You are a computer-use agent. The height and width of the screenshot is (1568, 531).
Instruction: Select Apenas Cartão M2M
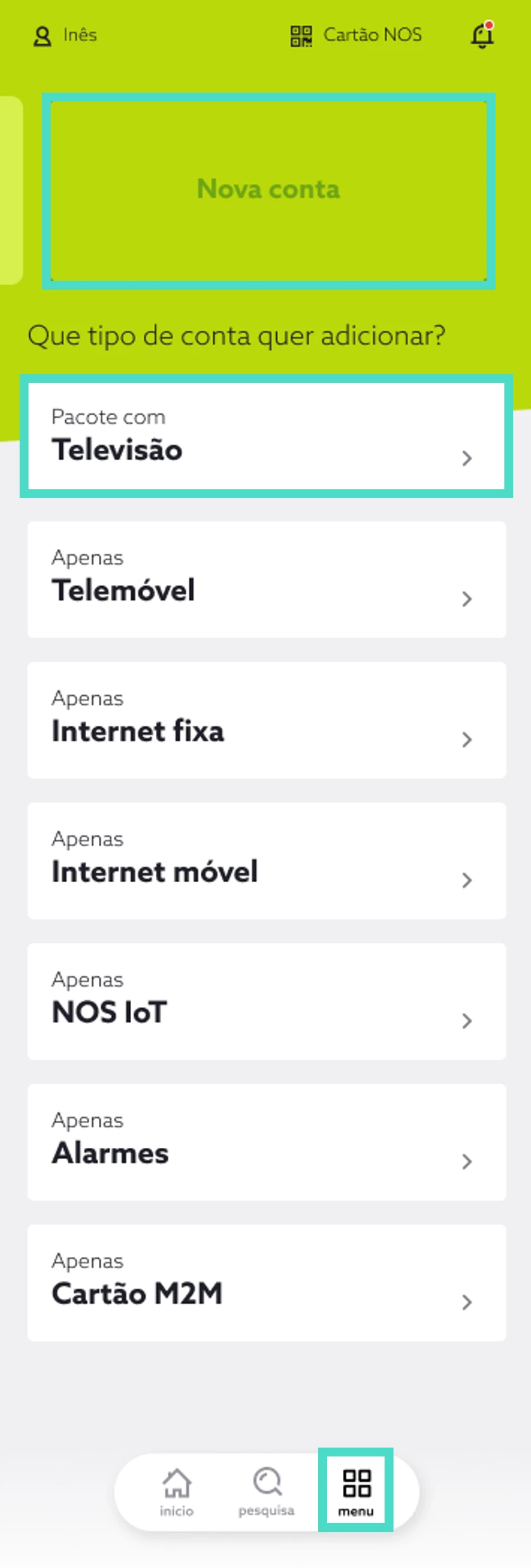click(x=266, y=1283)
